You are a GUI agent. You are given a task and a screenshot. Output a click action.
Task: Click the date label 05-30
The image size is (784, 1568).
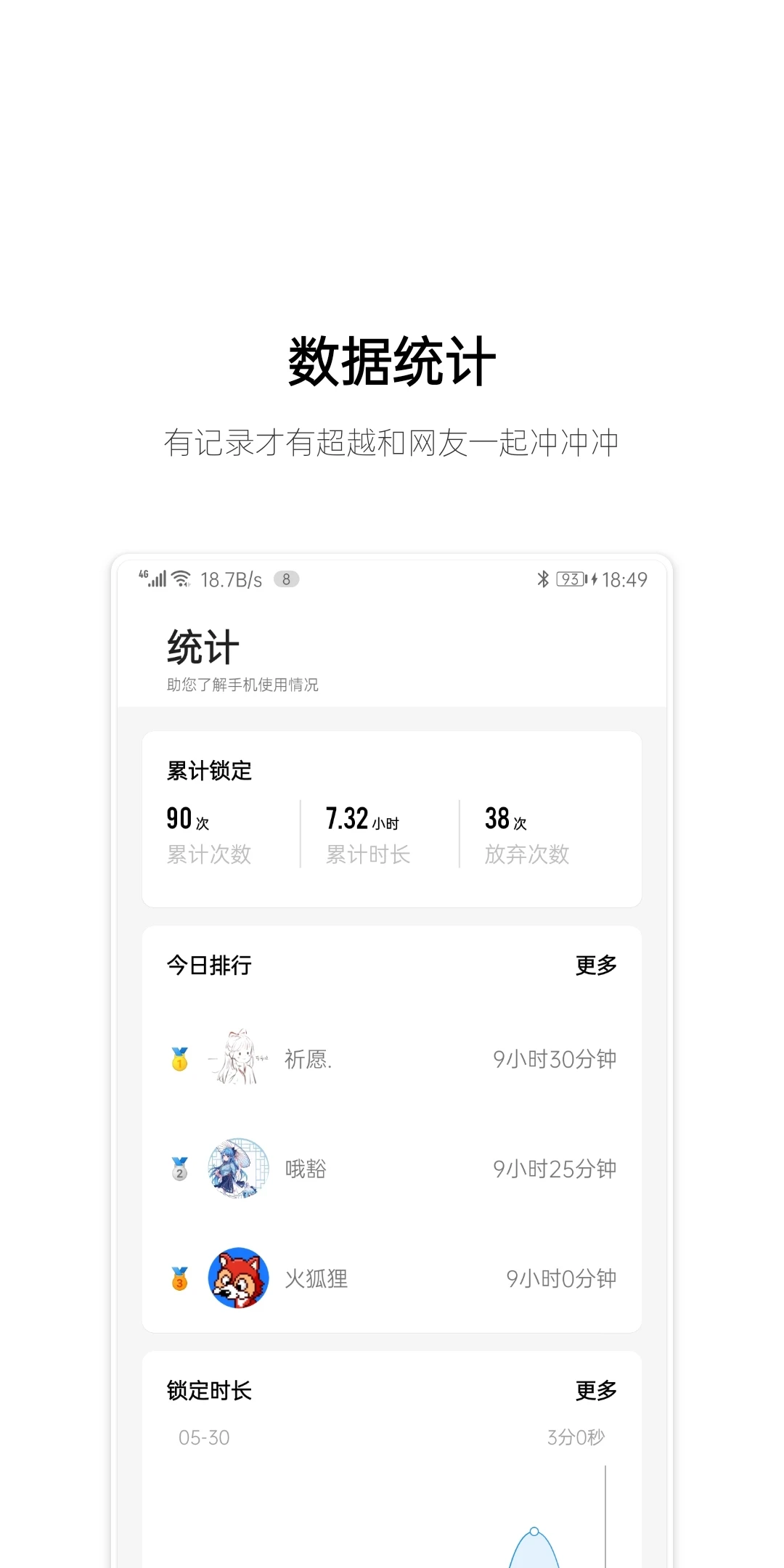click(x=205, y=1435)
